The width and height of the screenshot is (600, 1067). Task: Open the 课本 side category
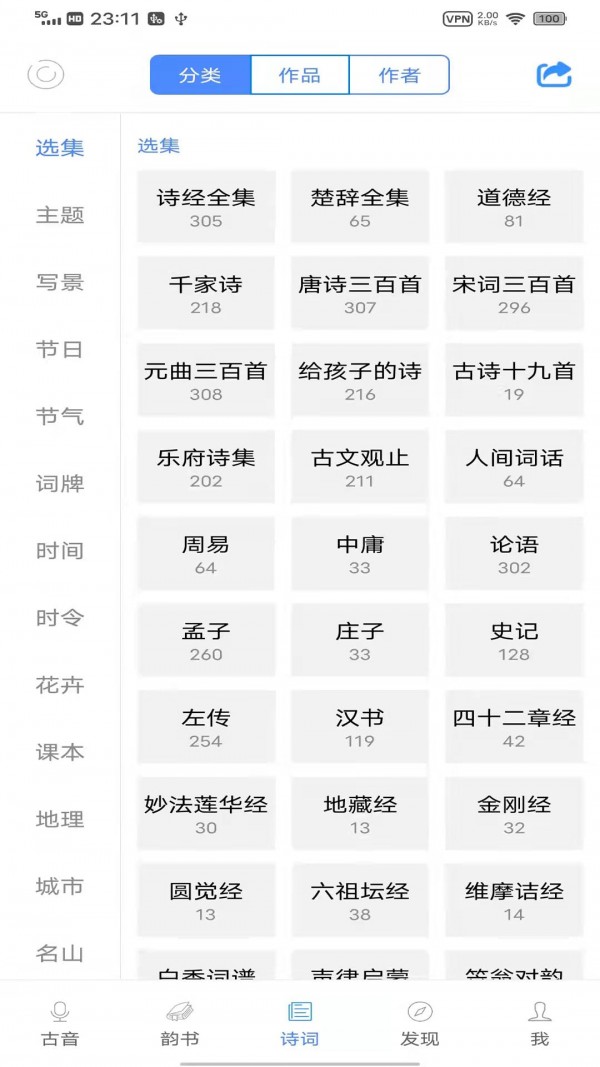60,752
